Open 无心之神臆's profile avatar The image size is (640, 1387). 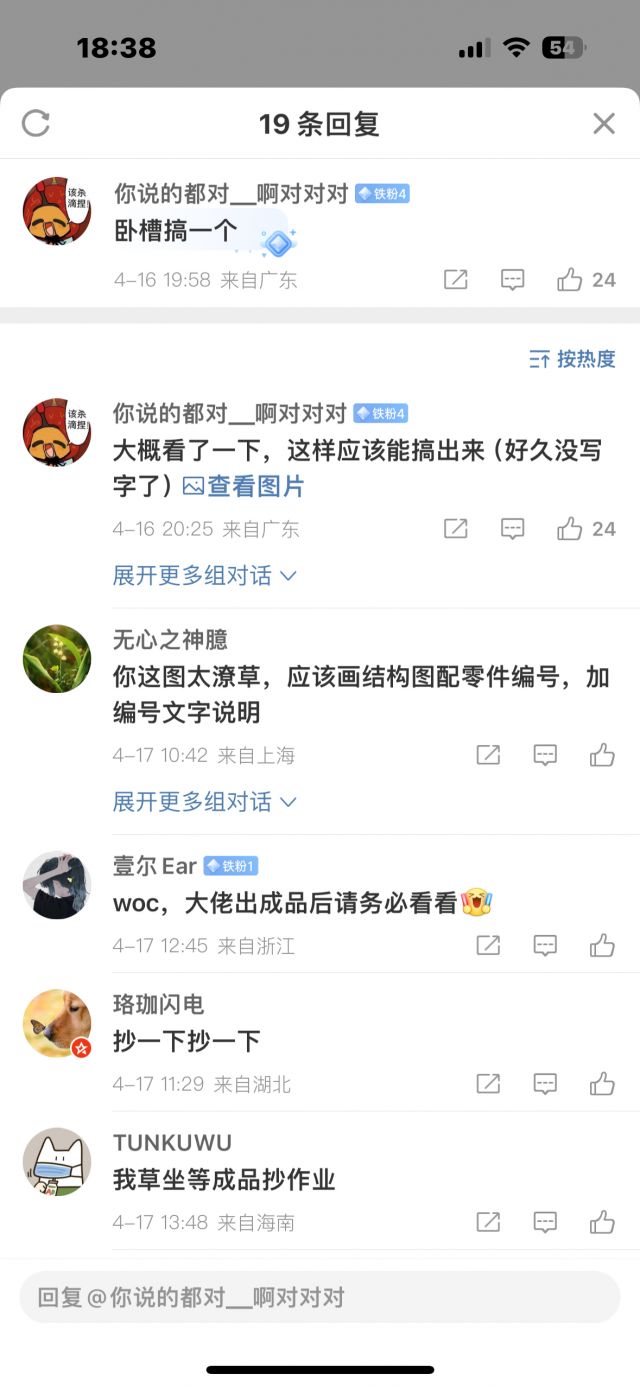[57, 659]
